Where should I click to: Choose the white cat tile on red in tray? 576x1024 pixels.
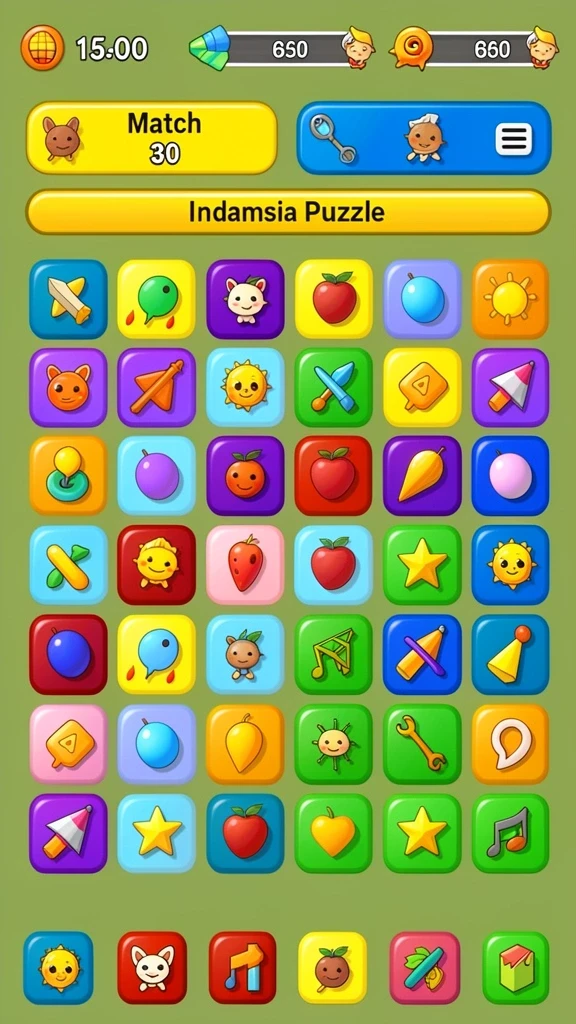pyautogui.click(x=152, y=967)
